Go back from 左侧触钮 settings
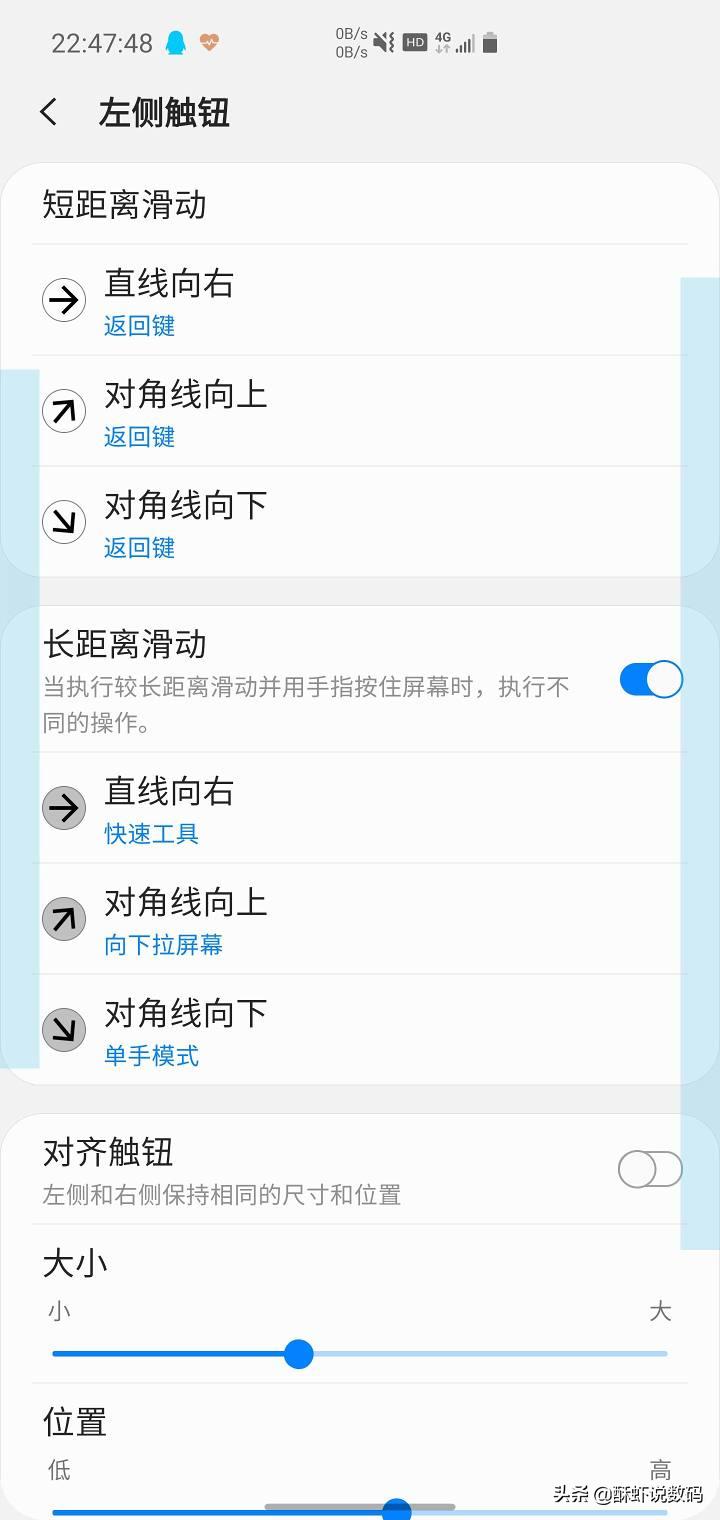Image resolution: width=720 pixels, height=1520 pixels. pos(49,112)
